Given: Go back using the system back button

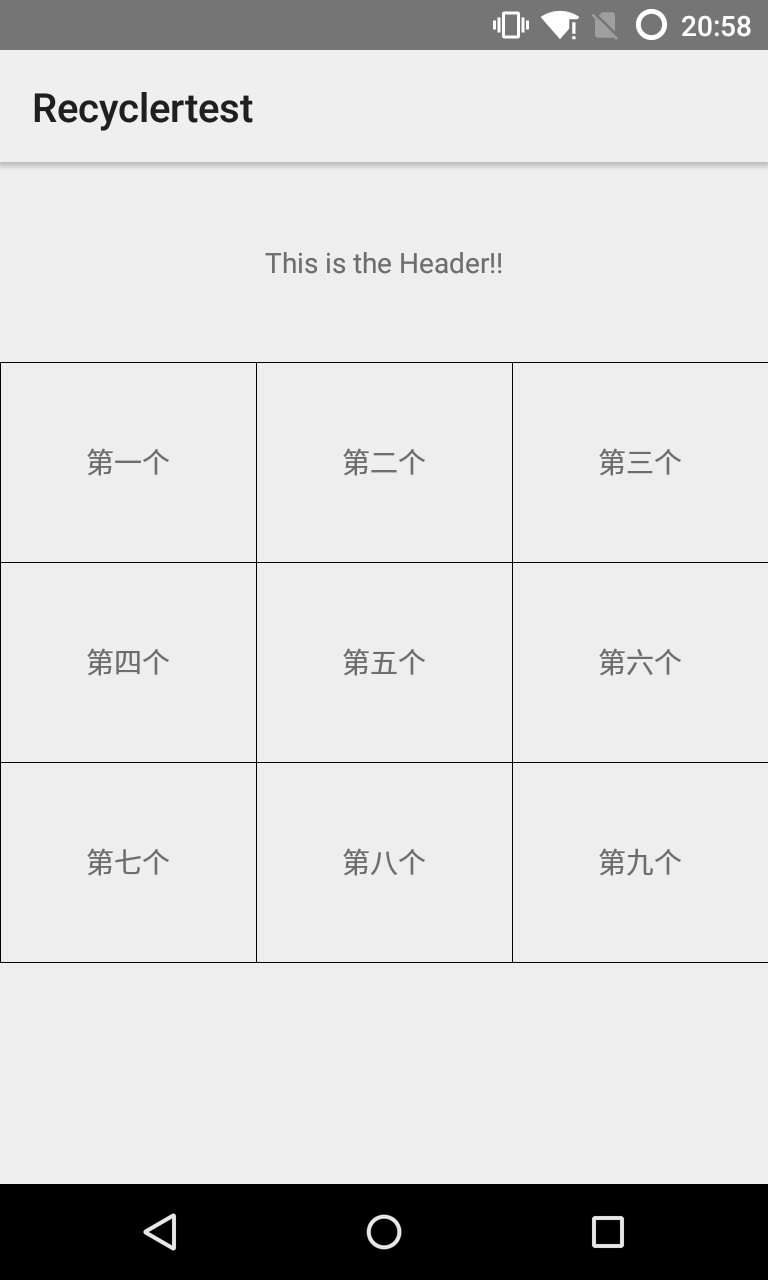Looking at the screenshot, I should click(160, 1232).
